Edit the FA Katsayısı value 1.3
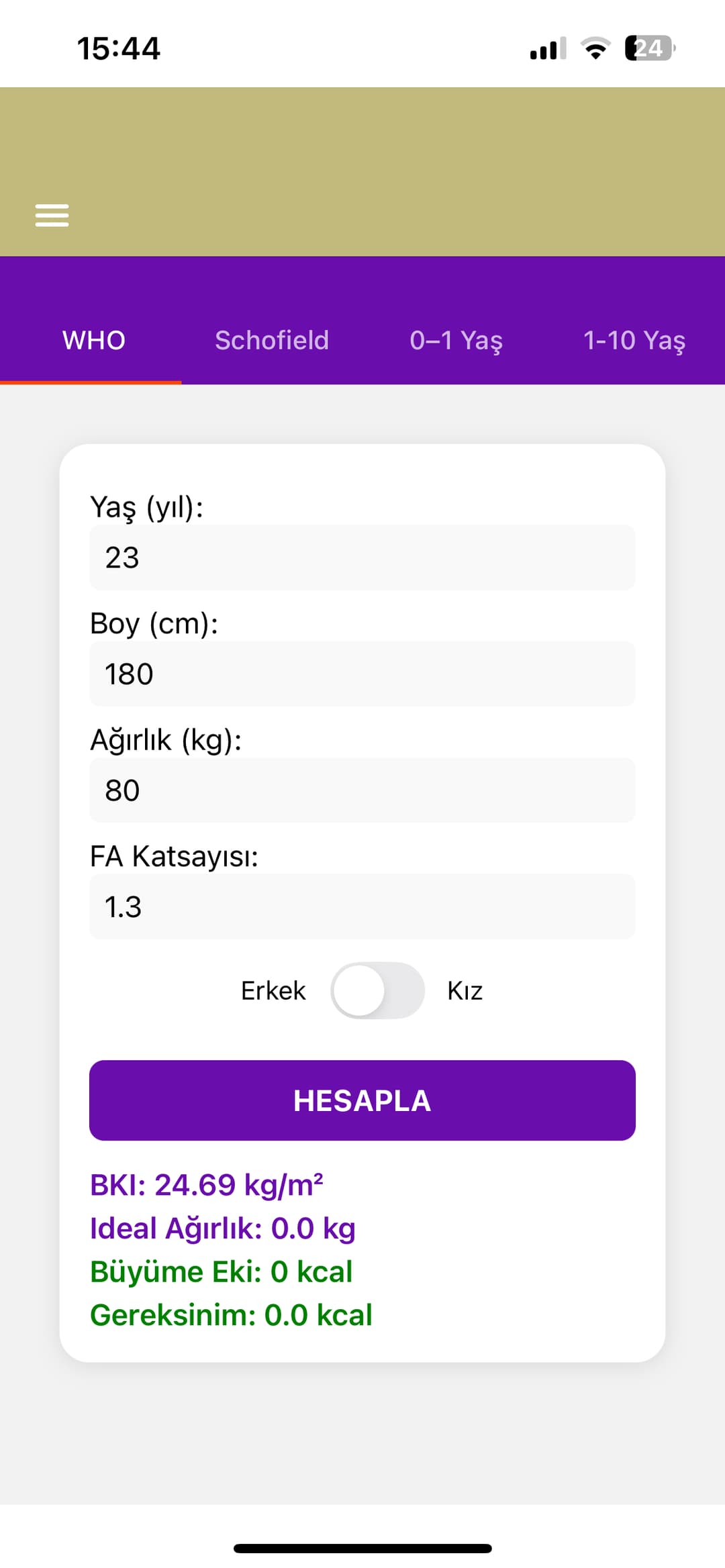 pos(362,906)
